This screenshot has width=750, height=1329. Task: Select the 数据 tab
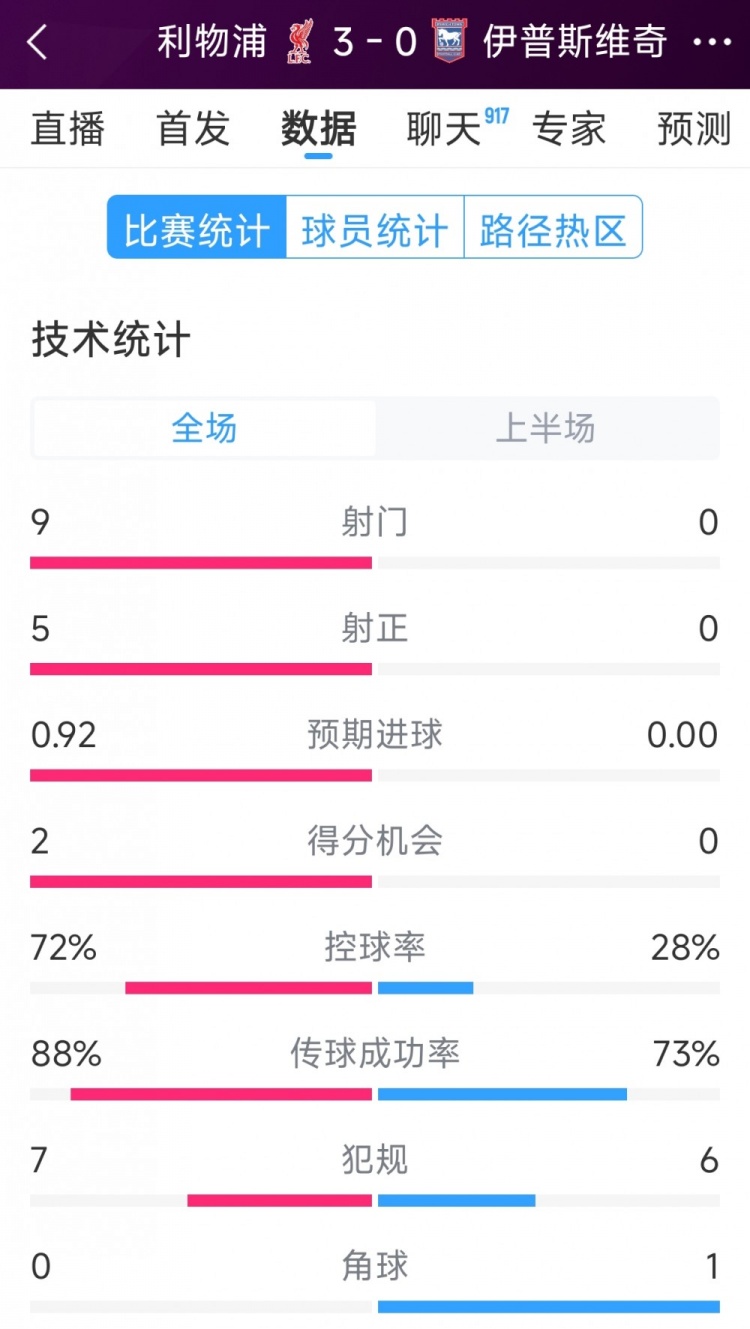(x=318, y=129)
